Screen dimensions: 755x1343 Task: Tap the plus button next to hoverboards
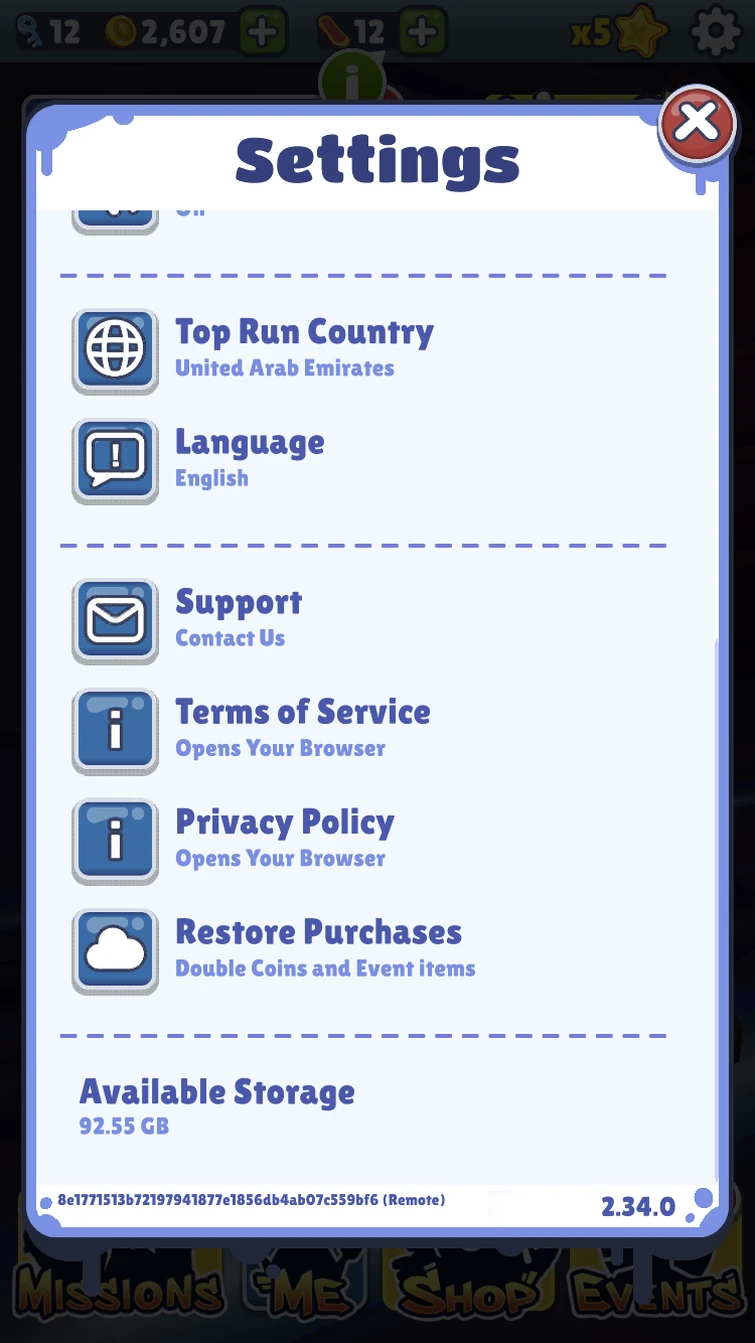point(422,30)
